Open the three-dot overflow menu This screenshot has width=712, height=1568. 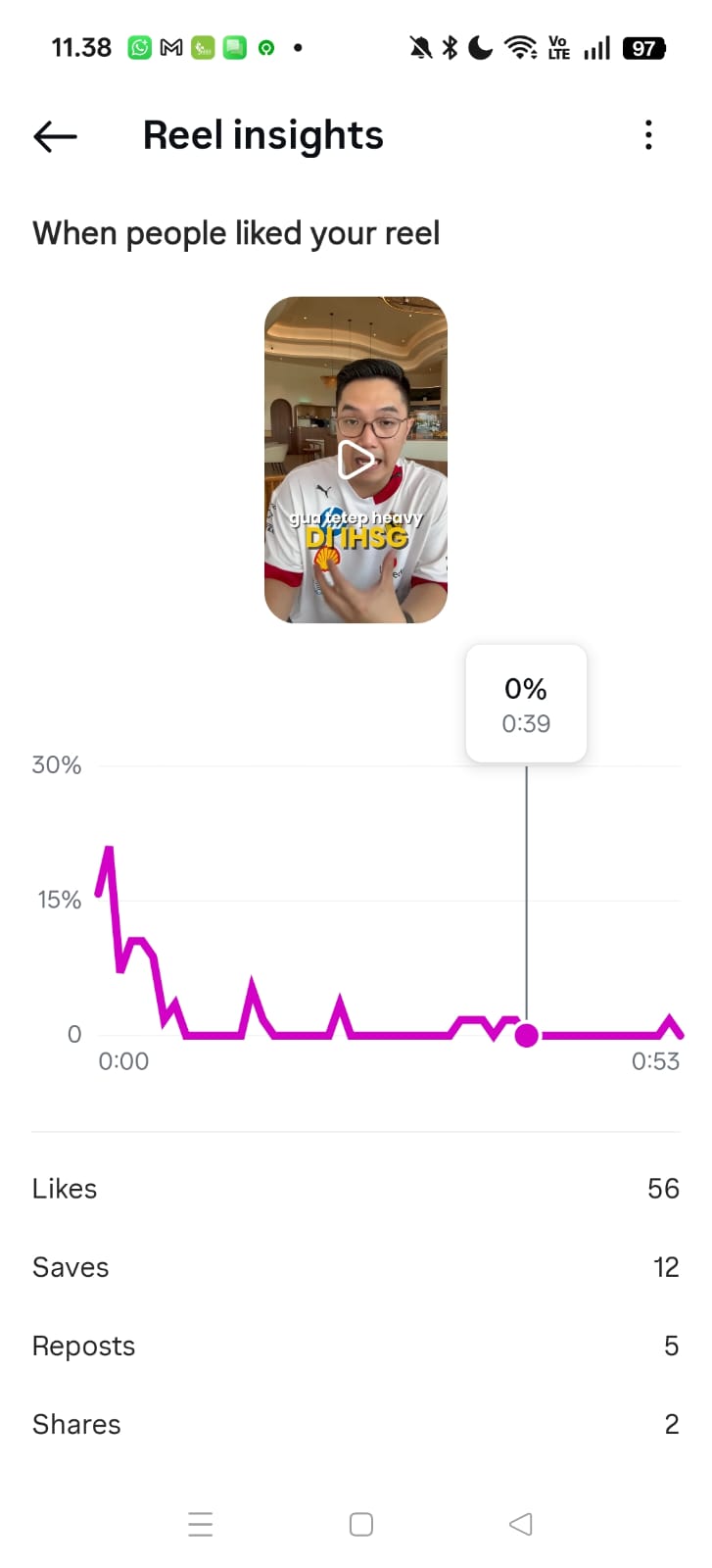click(648, 135)
